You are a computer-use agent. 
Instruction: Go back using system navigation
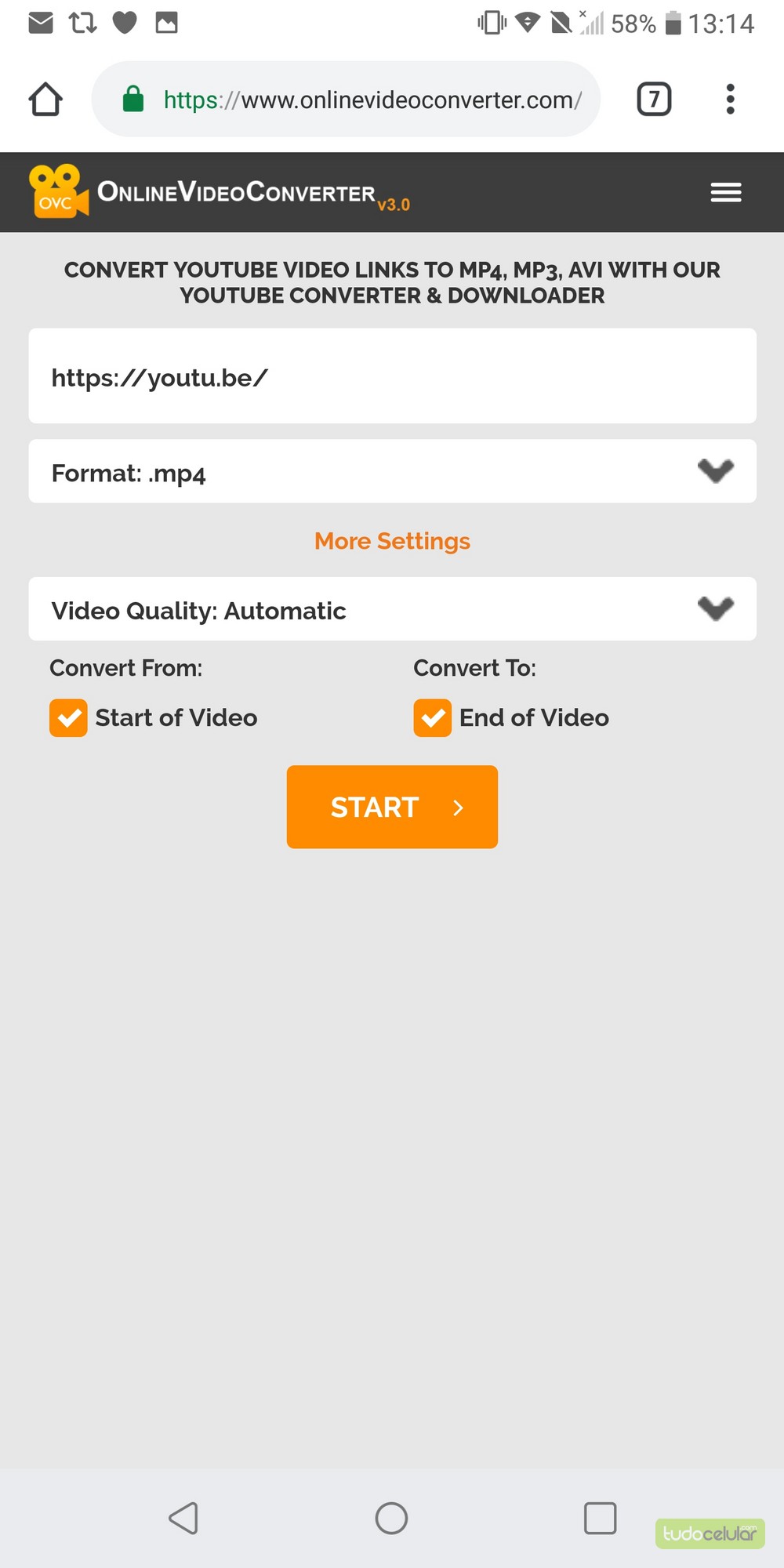(x=183, y=1519)
